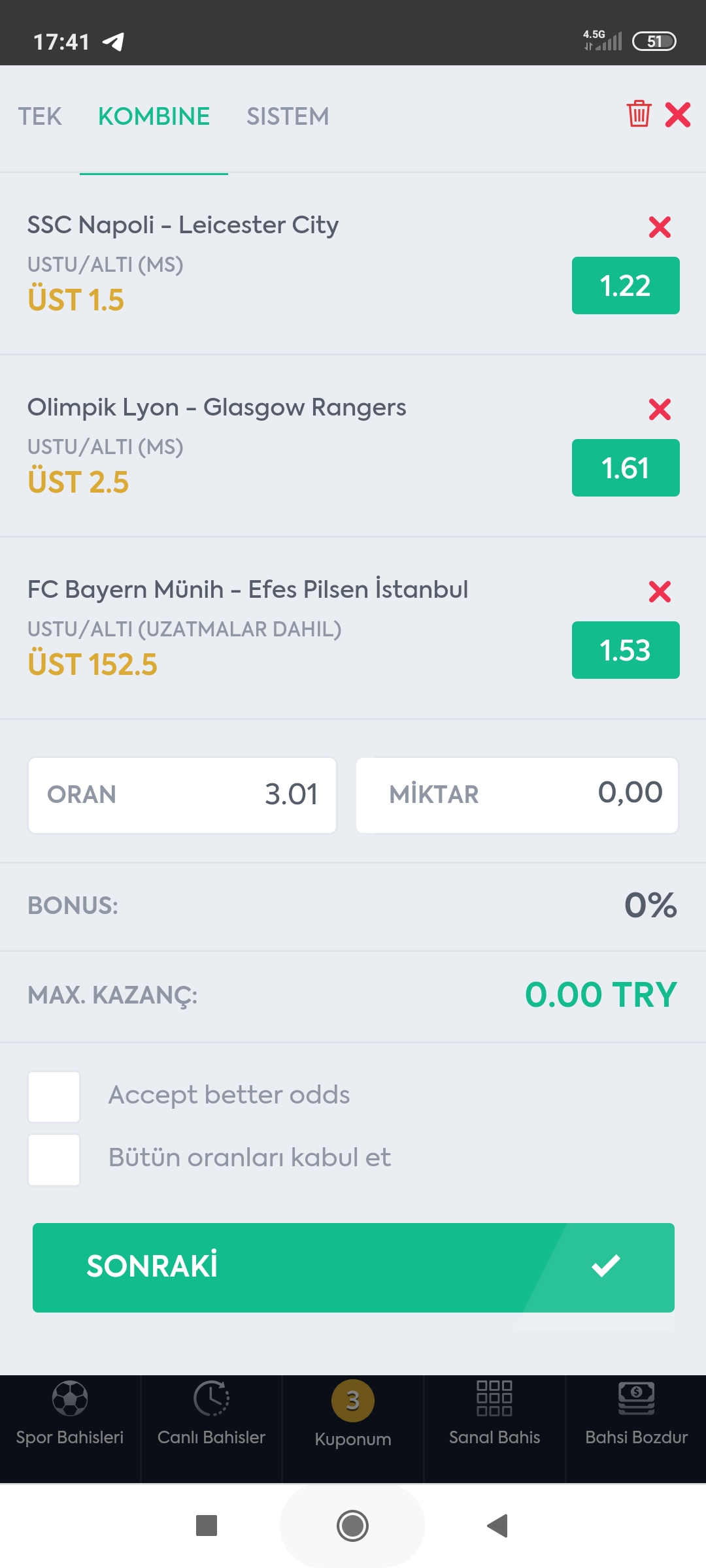The image size is (706, 1568).
Task: Switch to the TEK tab
Action: 40,116
